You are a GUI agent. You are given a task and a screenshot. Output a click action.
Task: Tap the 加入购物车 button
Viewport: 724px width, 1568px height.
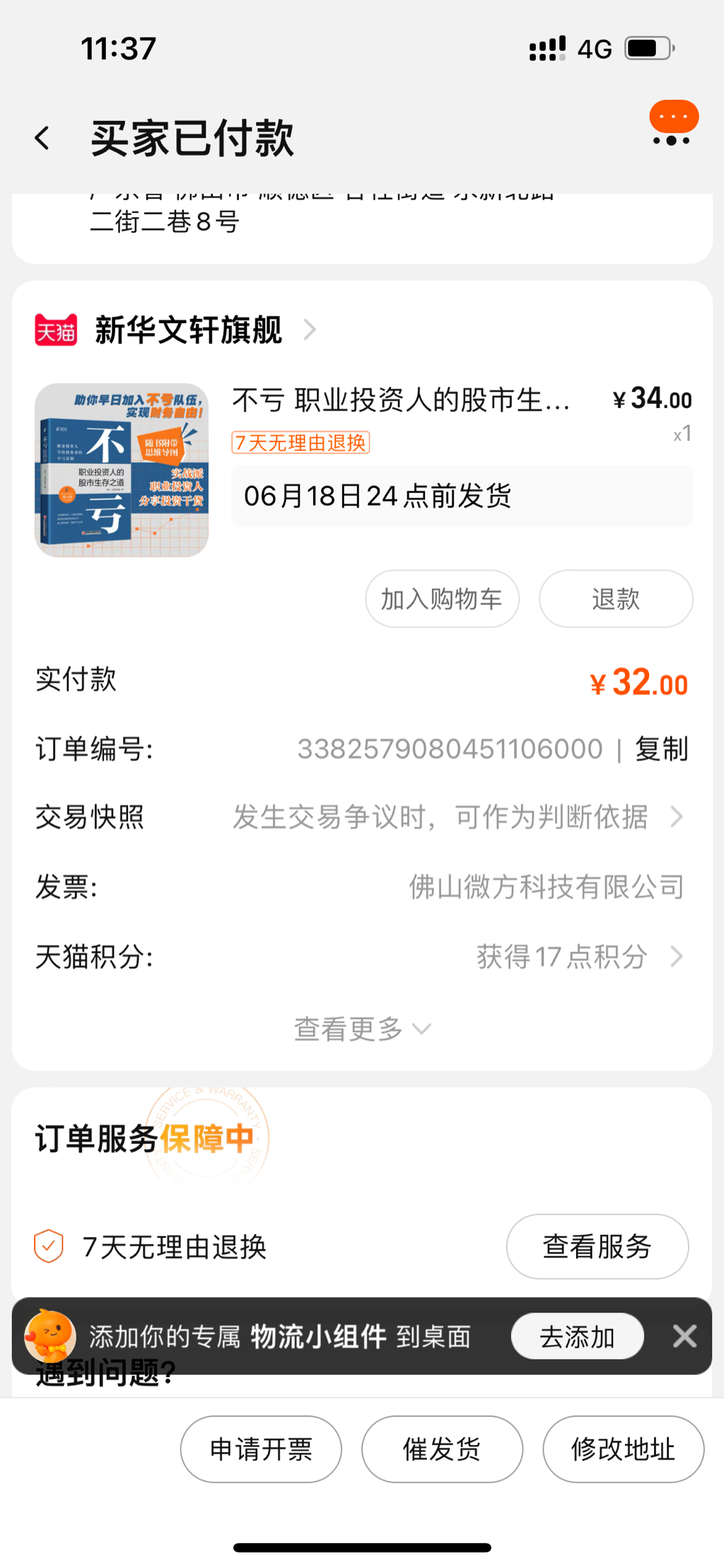442,599
